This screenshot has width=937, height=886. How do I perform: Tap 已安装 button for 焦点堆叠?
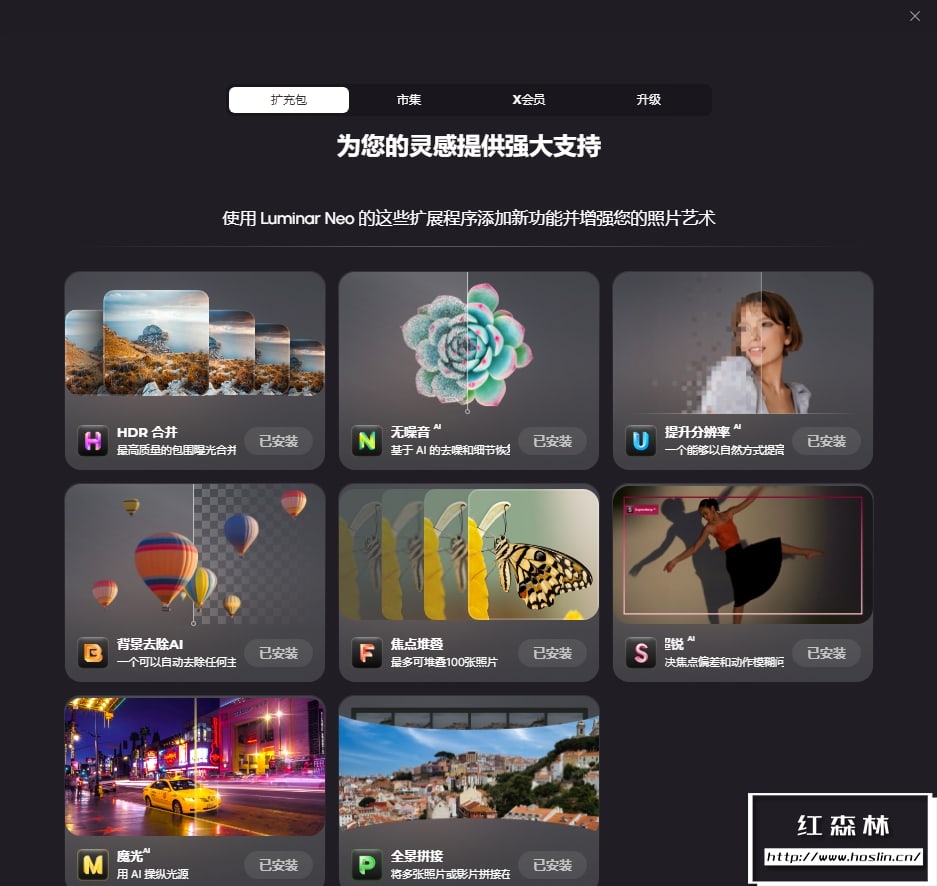click(x=552, y=653)
